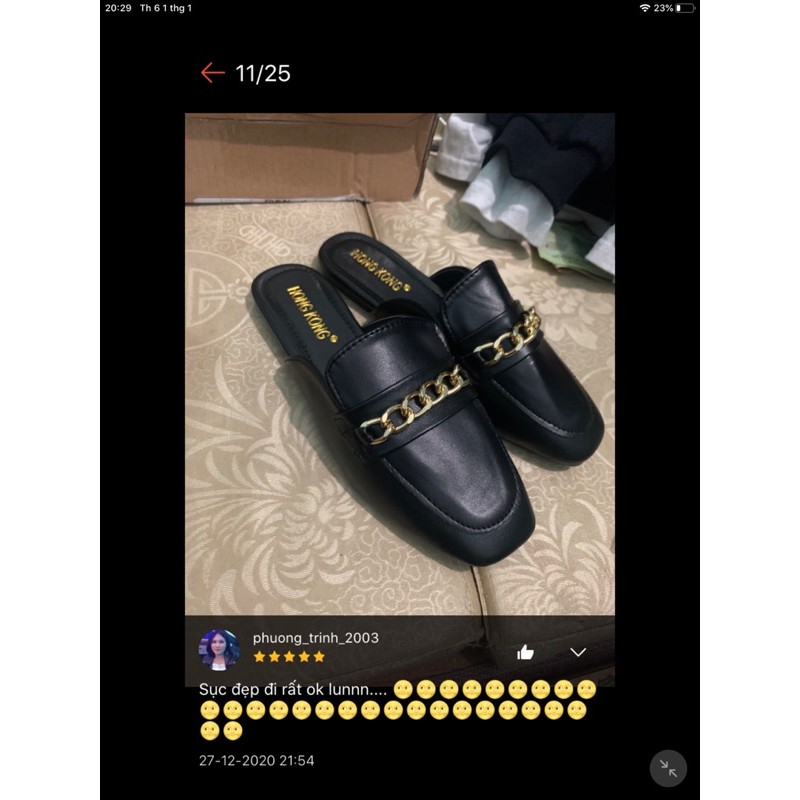Viewport: 800px width, 800px height.
Task: Collapse the review with the chevron
Action: (x=578, y=652)
